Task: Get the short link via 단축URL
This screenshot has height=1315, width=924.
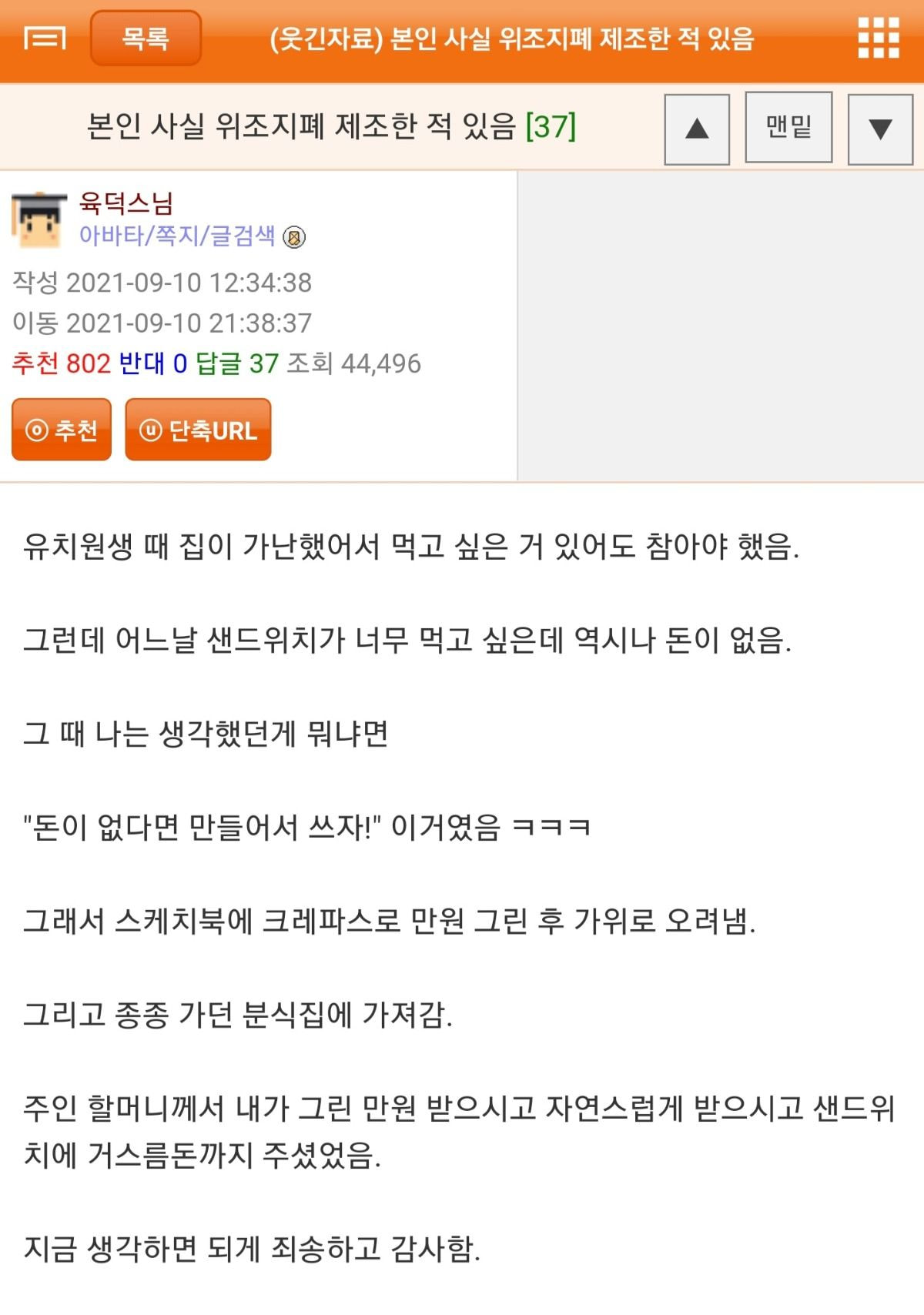Action: [198, 430]
